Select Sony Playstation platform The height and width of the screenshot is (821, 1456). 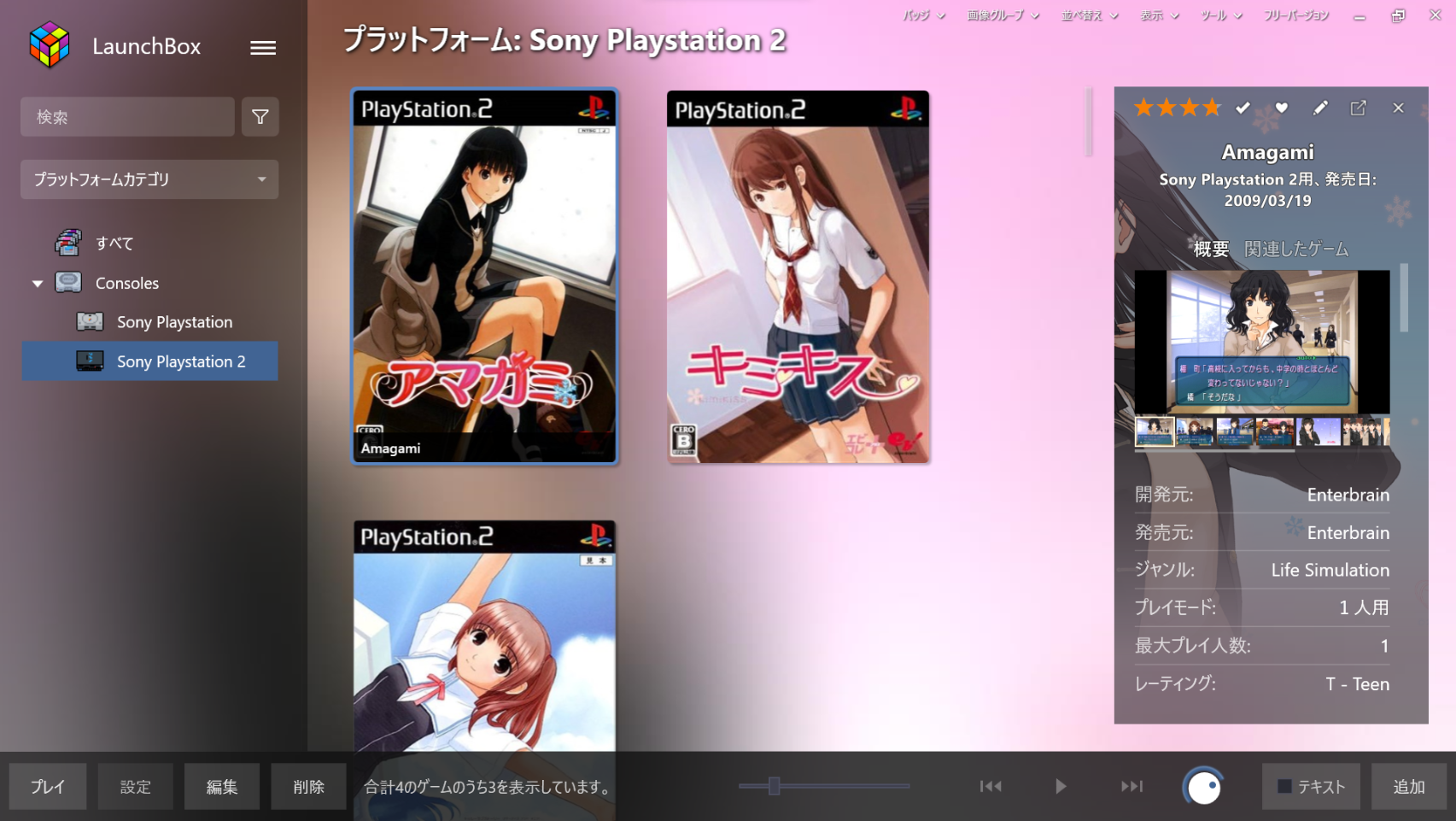tap(174, 322)
